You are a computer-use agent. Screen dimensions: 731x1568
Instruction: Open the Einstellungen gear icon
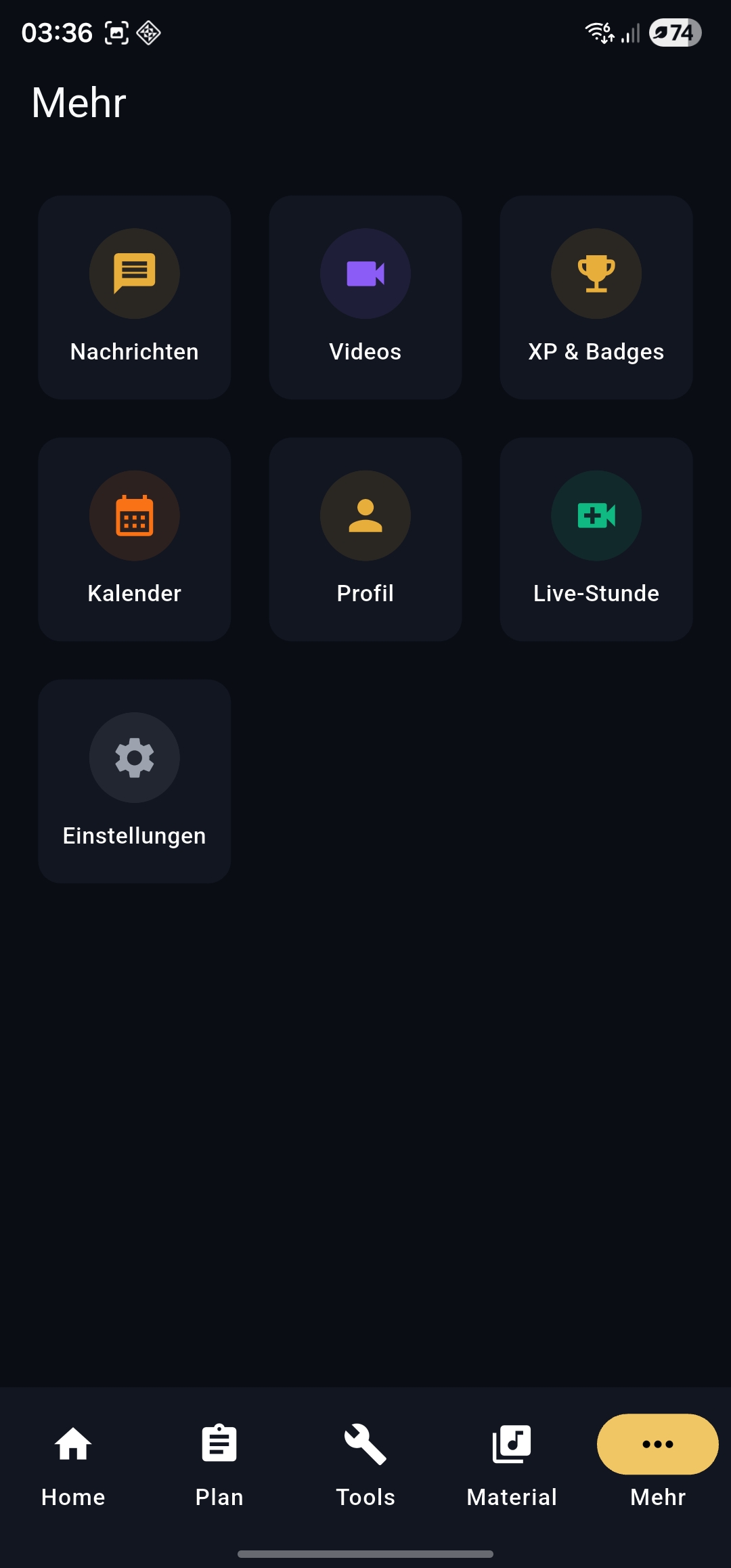[134, 758]
